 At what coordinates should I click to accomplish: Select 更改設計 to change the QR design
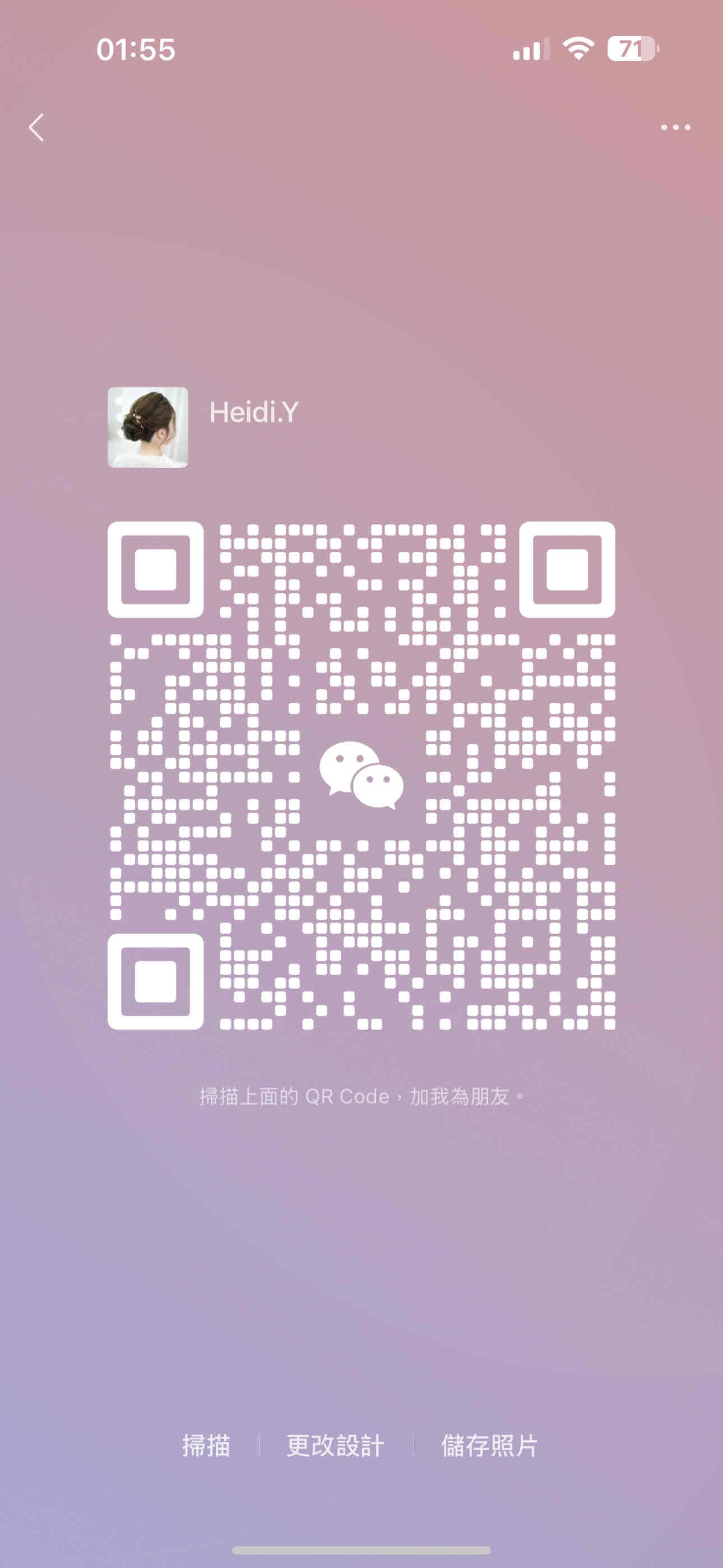pyautogui.click(x=335, y=1445)
